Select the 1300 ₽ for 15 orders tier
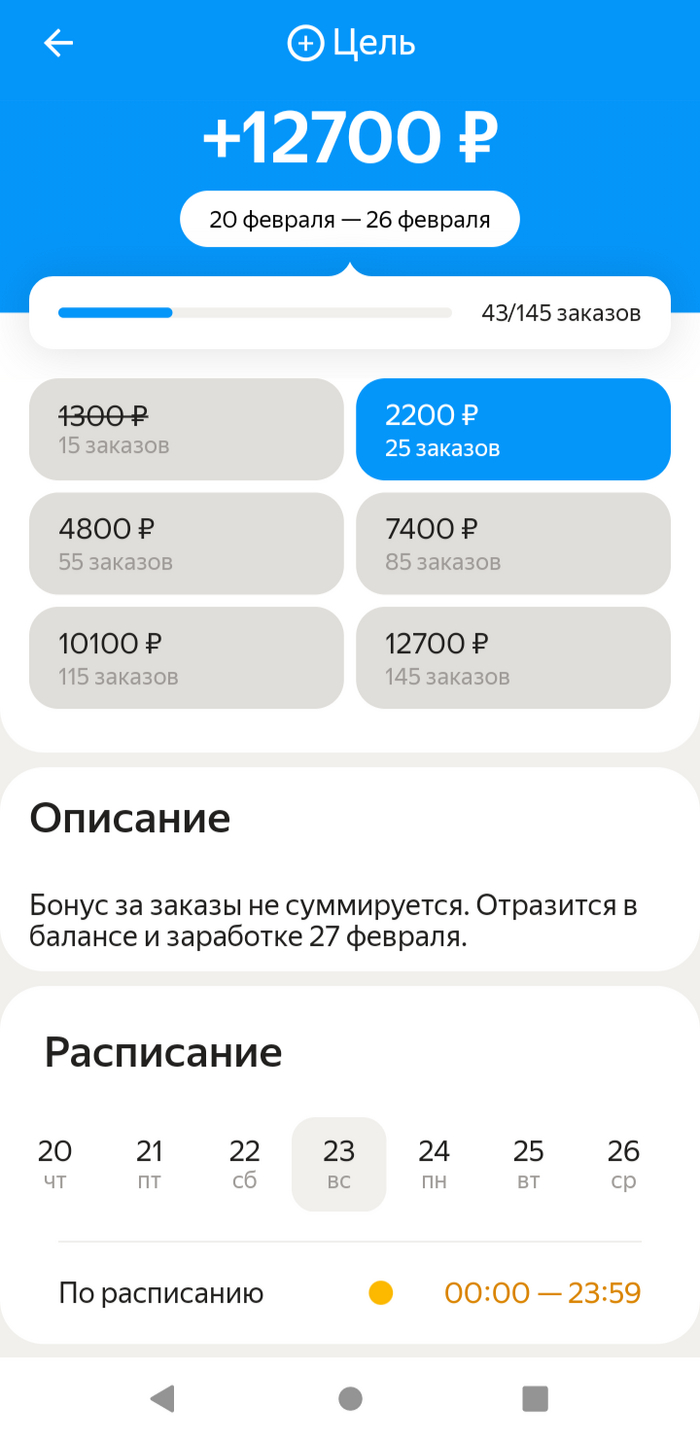 (186, 429)
